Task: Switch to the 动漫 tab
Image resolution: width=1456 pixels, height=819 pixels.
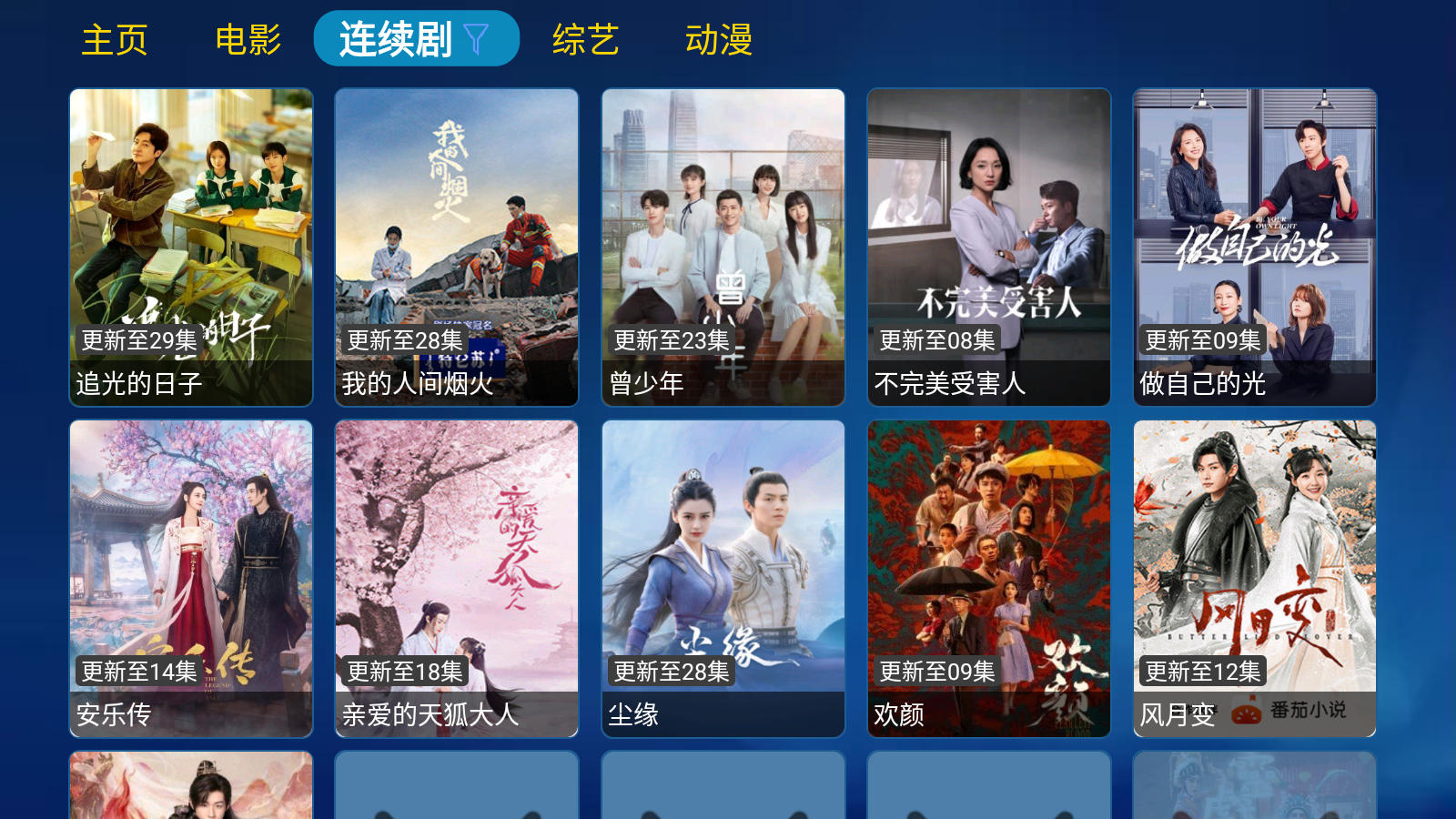Action: 719,40
